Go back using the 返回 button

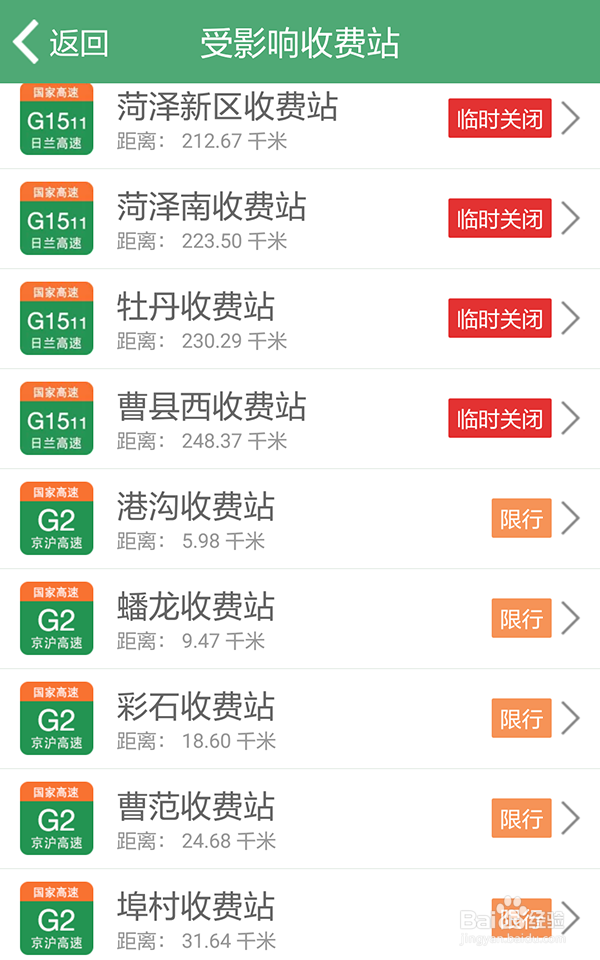click(x=60, y=43)
